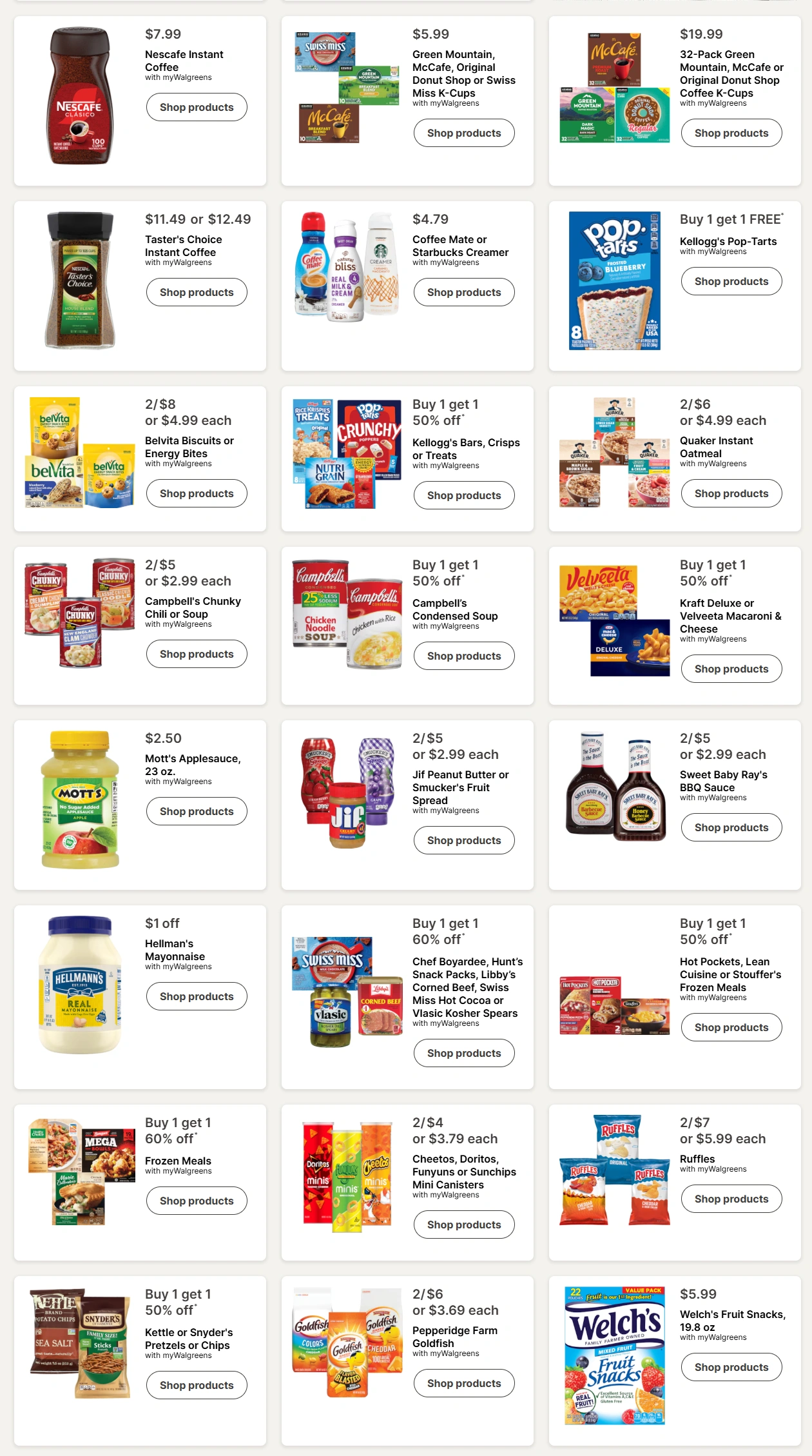Open the Jif and Smucker's product image
Image resolution: width=812 pixels, height=1456 pixels.
347,792
